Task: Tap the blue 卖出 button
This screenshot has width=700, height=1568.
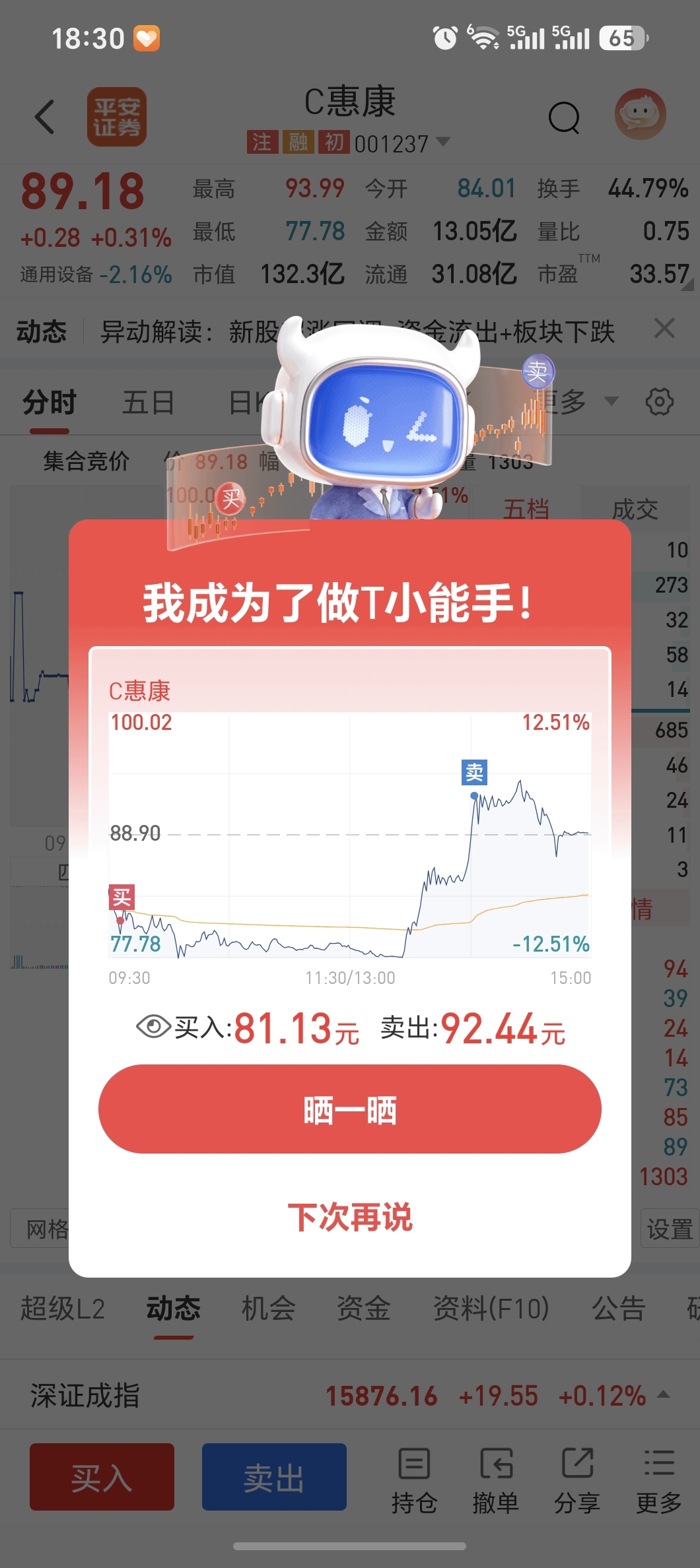Action: pyautogui.click(x=274, y=1477)
